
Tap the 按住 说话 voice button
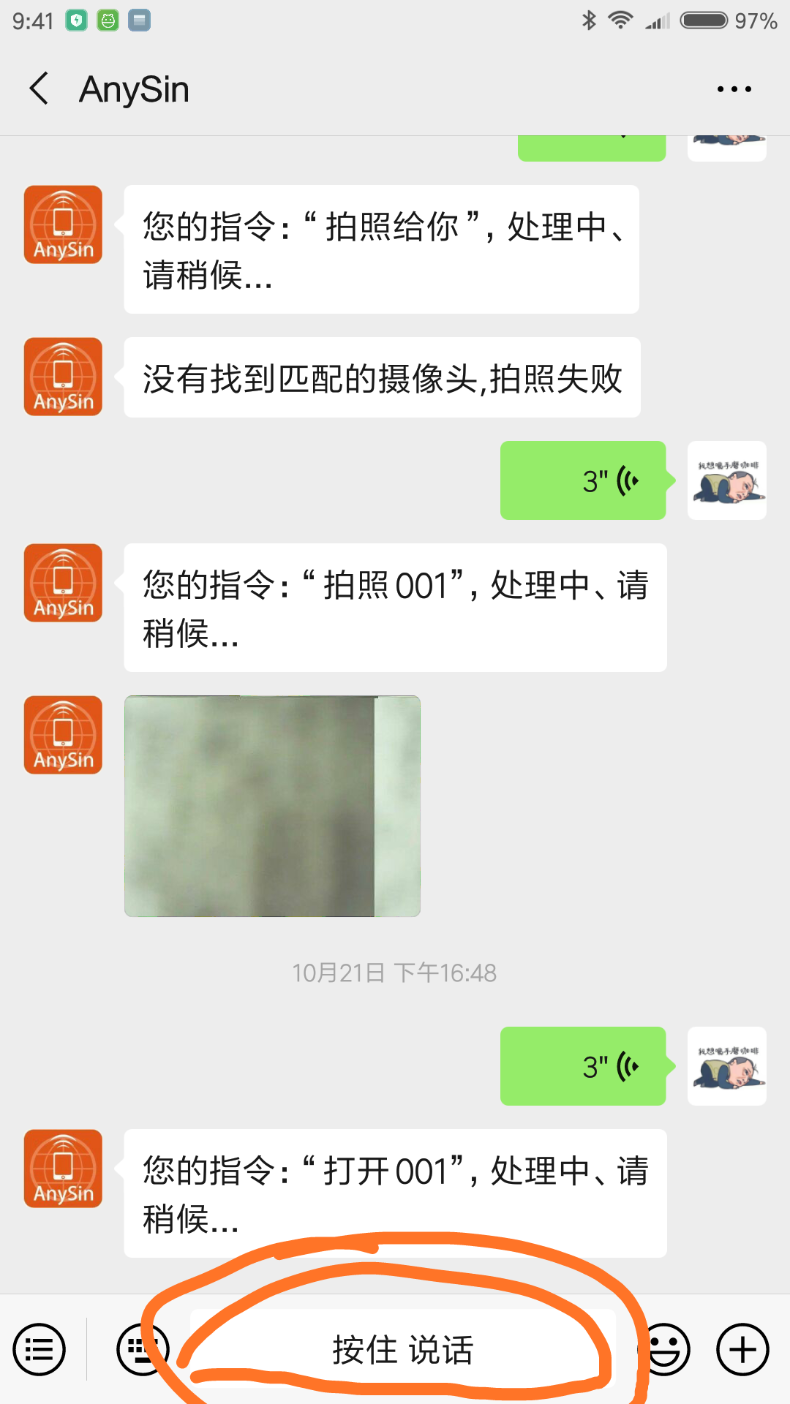pos(402,1350)
